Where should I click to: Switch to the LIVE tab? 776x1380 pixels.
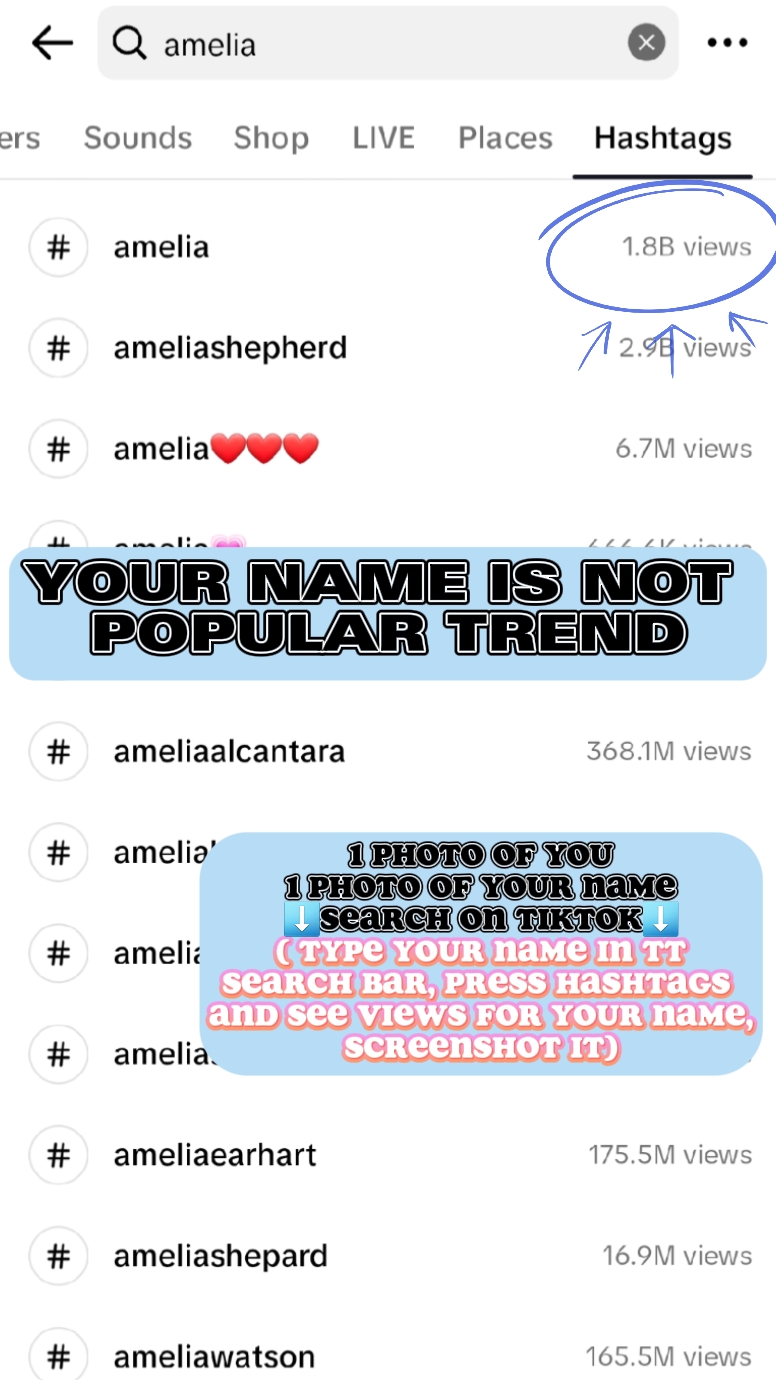(x=383, y=138)
